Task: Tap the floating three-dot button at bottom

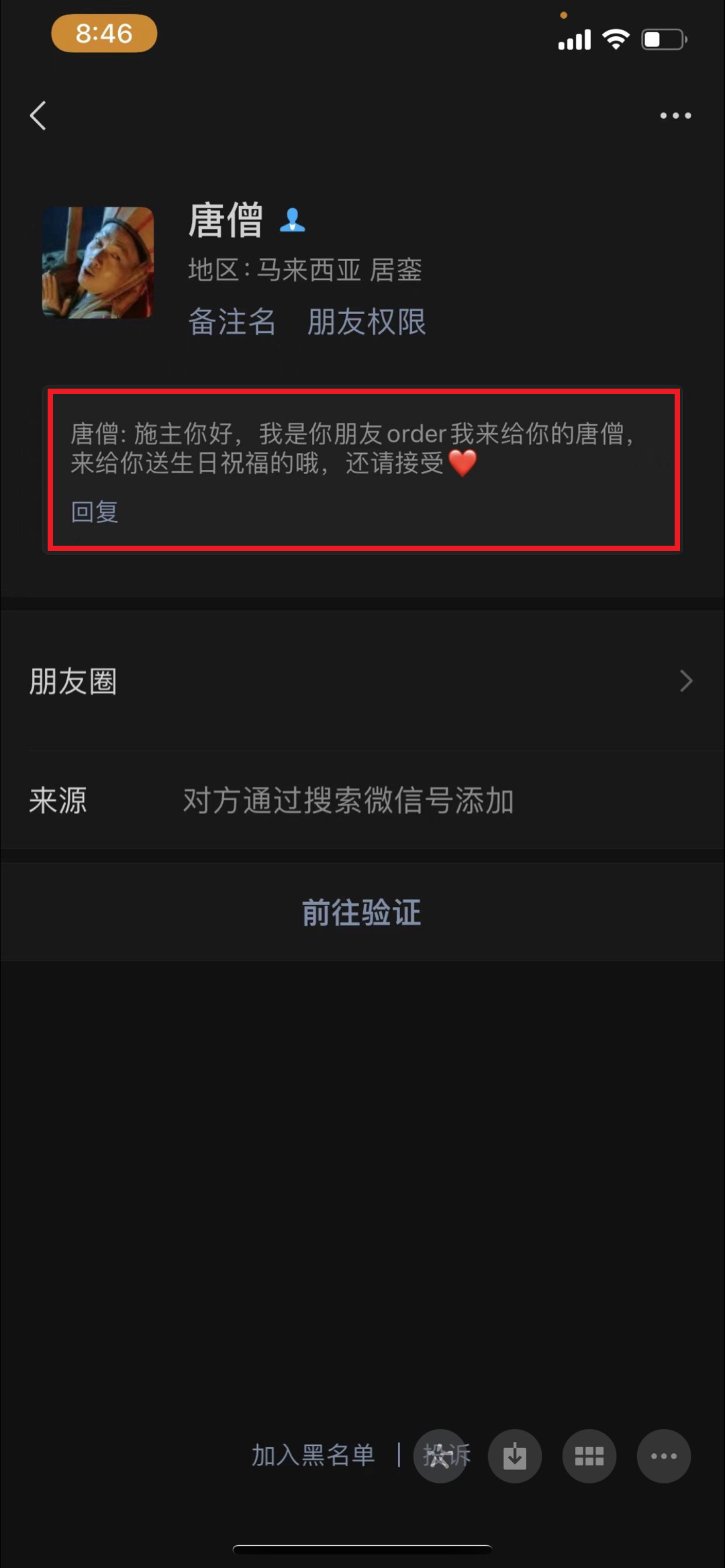Action: (664, 1456)
